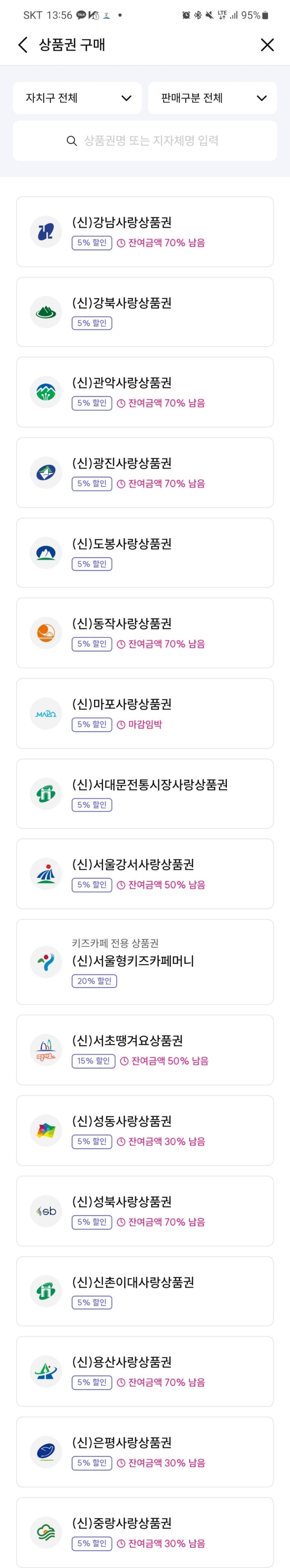Go back from 상품권 구매
This screenshot has width=290, height=1568.
23,44
